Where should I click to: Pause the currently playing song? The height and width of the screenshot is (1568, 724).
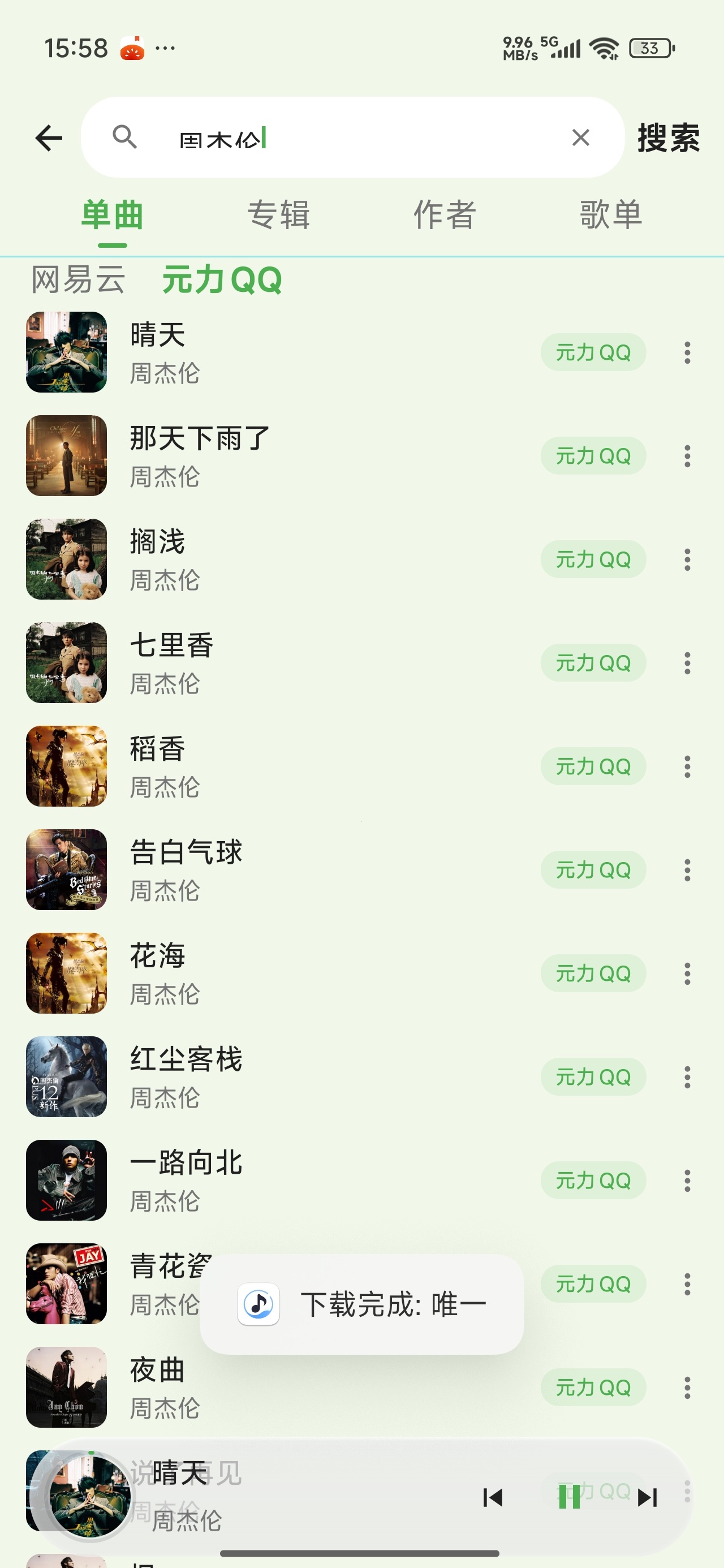pos(570,1497)
